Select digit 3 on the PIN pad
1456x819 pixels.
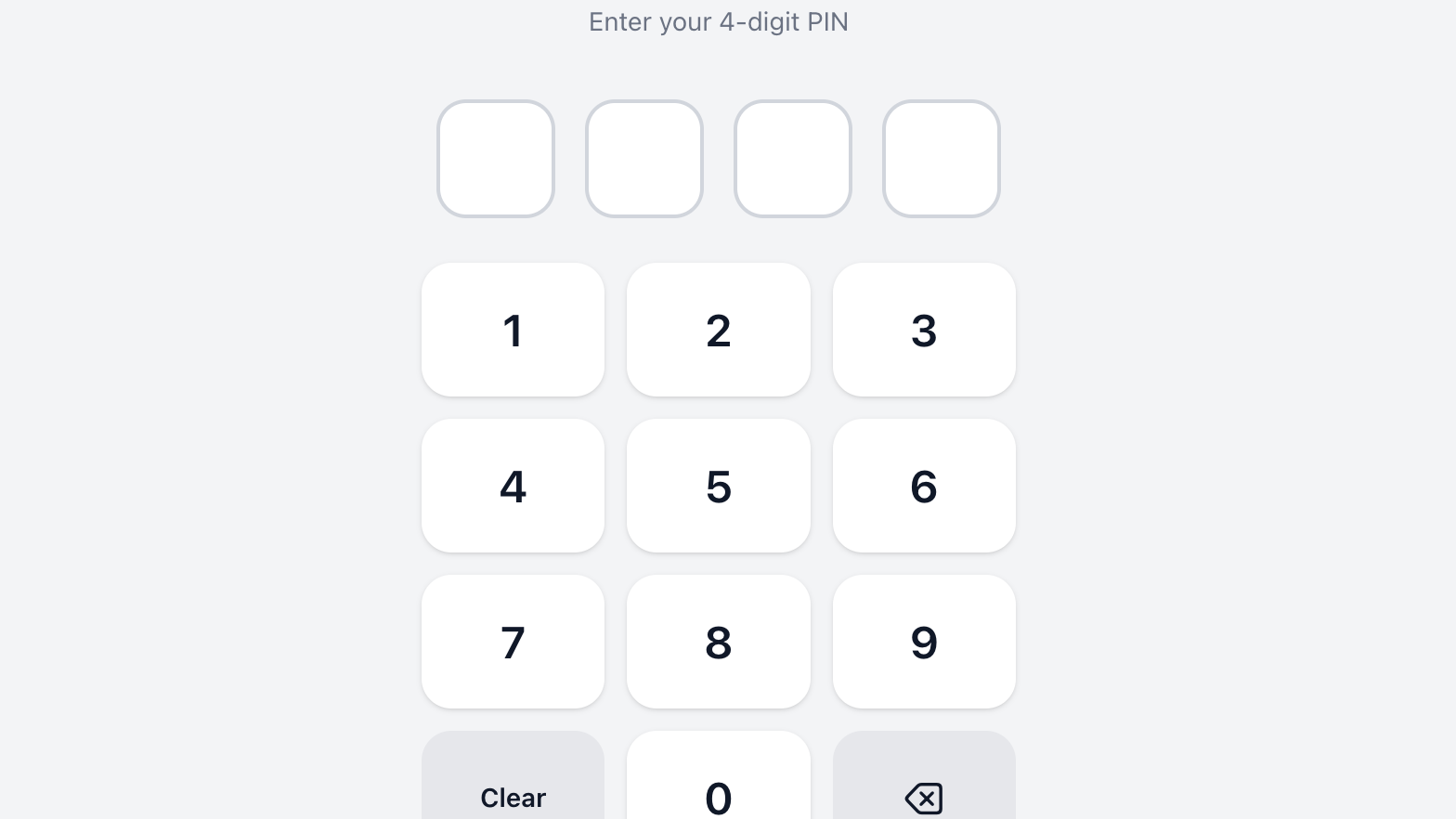pyautogui.click(x=924, y=330)
